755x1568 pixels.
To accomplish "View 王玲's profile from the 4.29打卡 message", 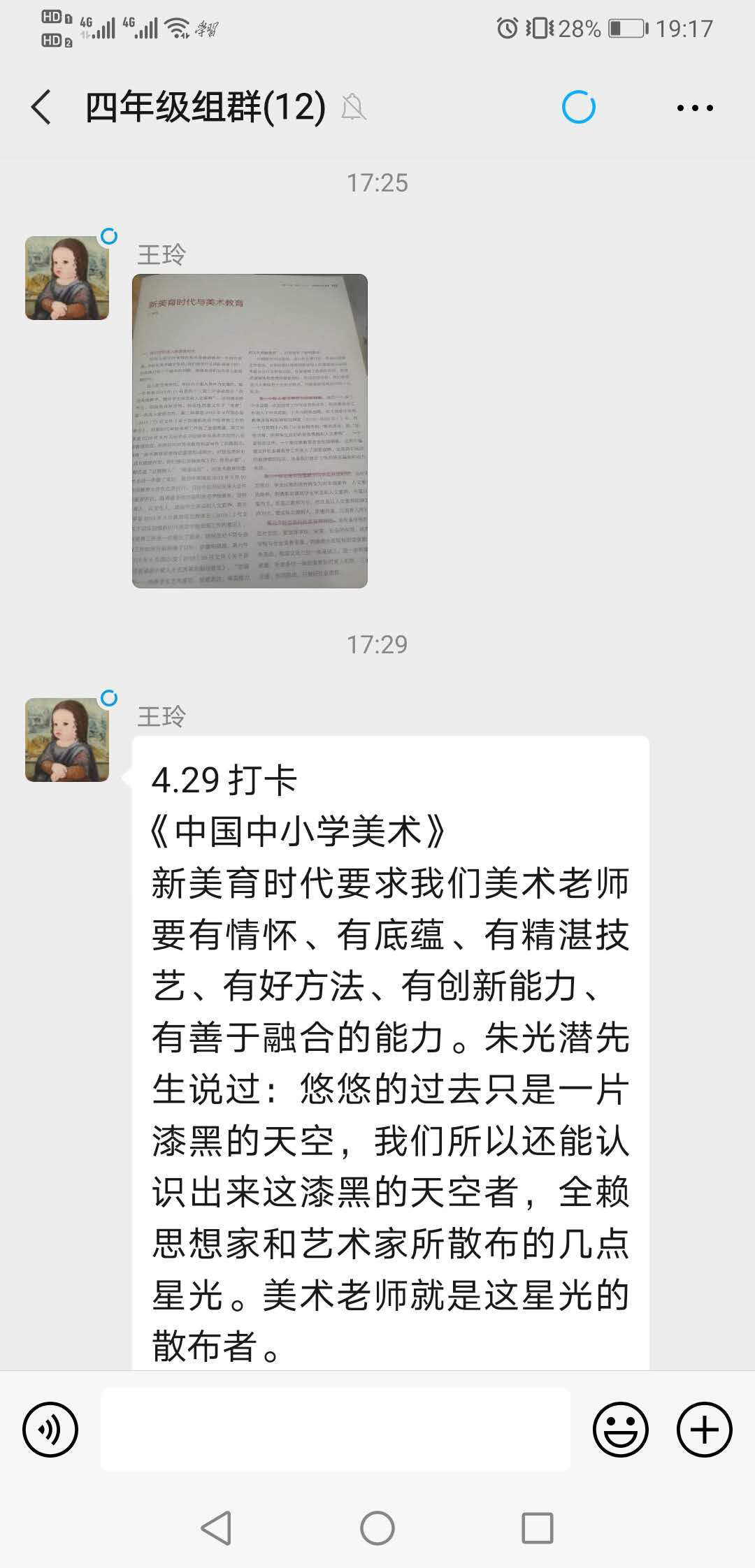I will [67, 739].
